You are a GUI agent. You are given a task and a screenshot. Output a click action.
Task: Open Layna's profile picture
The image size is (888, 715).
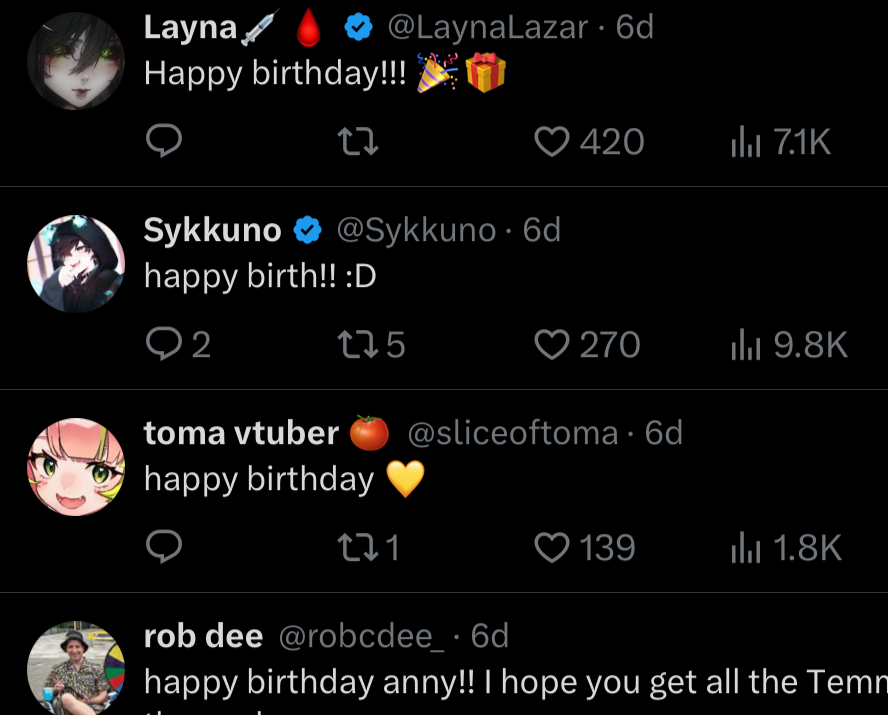[x=76, y=61]
